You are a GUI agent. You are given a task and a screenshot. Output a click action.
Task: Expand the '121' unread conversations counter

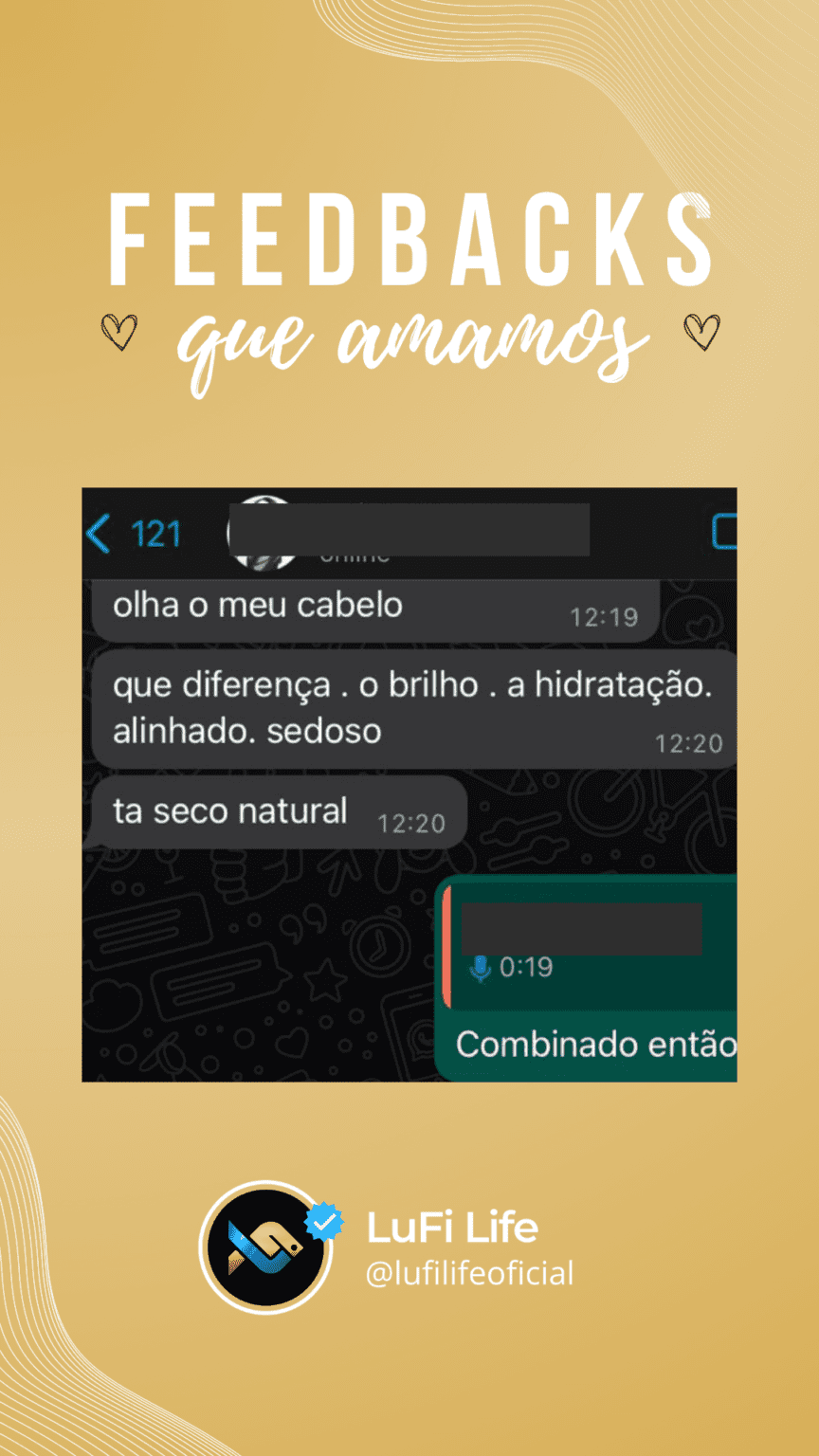pos(155,533)
